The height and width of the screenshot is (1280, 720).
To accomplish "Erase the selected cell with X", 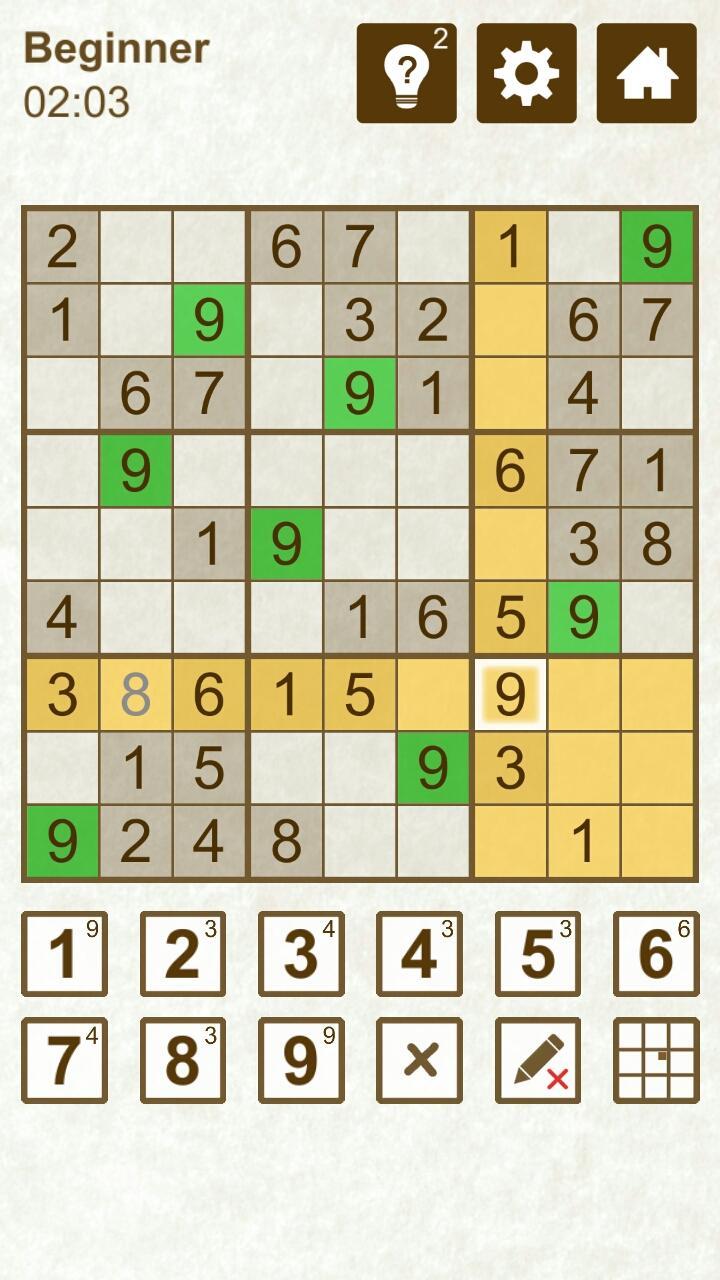I will coord(419,1060).
